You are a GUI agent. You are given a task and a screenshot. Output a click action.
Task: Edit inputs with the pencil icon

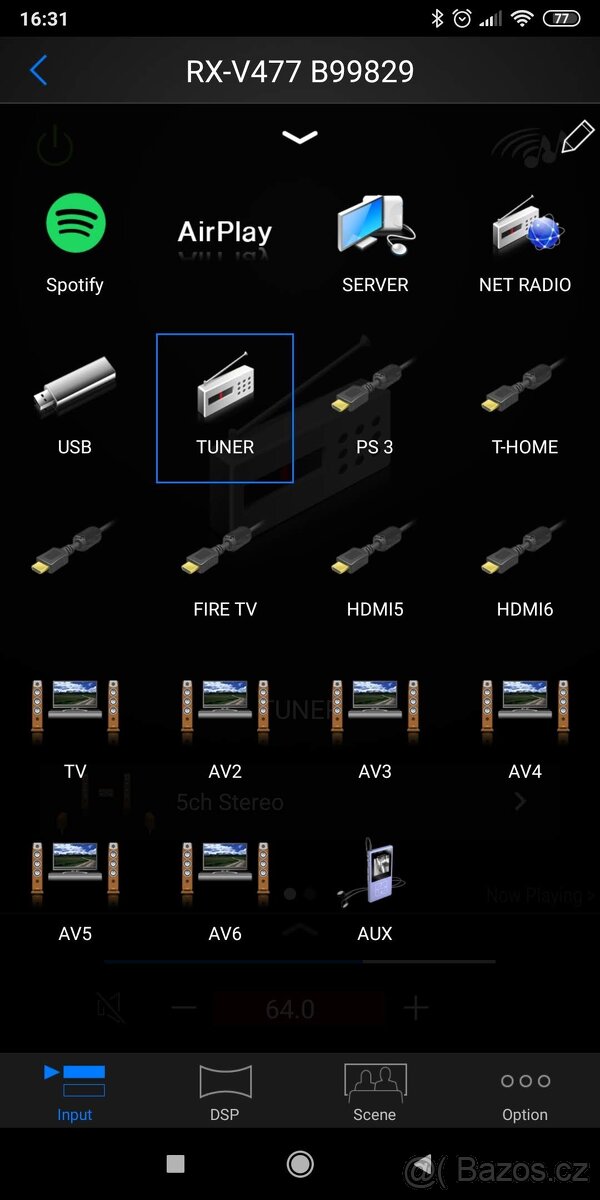577,138
